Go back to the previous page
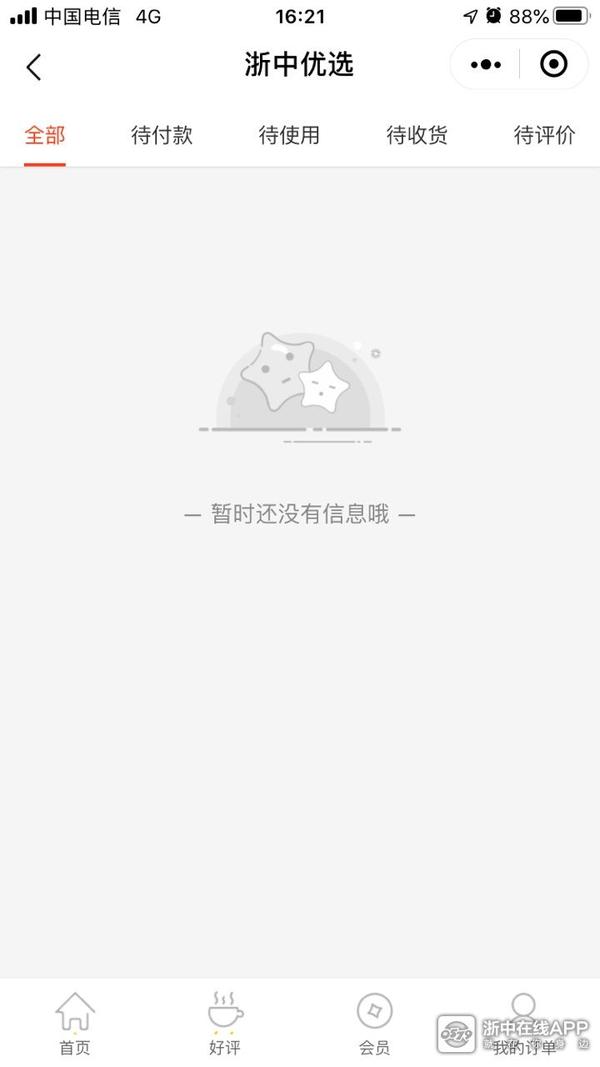 point(34,67)
